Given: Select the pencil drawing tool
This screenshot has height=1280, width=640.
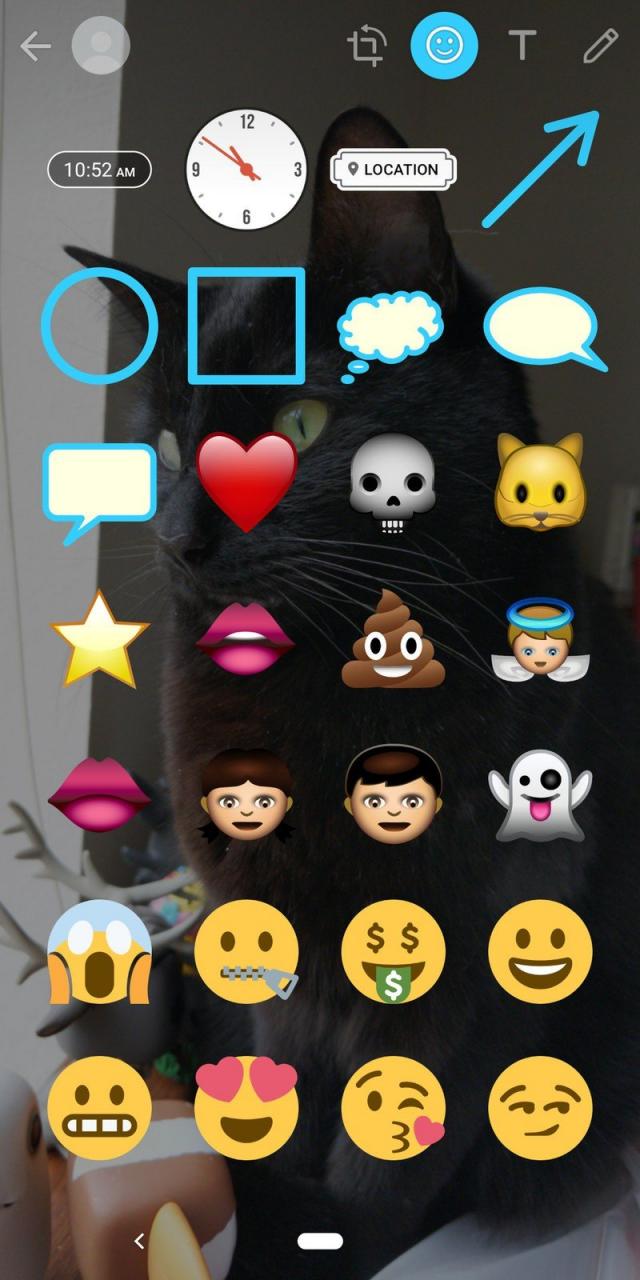Looking at the screenshot, I should [600, 46].
